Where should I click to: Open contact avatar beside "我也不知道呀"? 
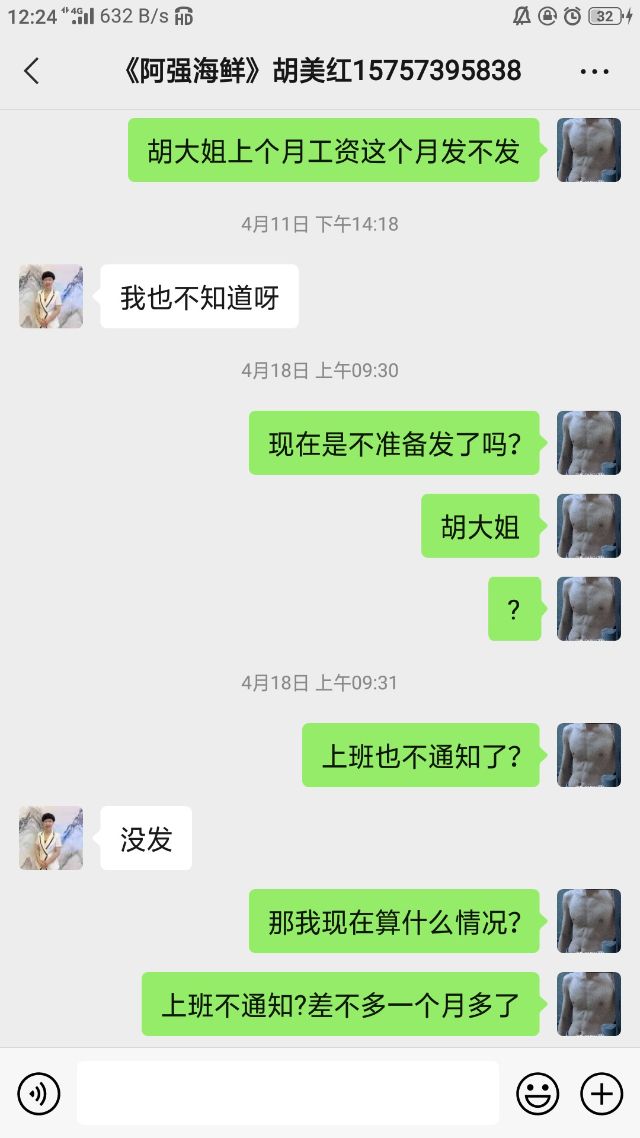click(51, 296)
